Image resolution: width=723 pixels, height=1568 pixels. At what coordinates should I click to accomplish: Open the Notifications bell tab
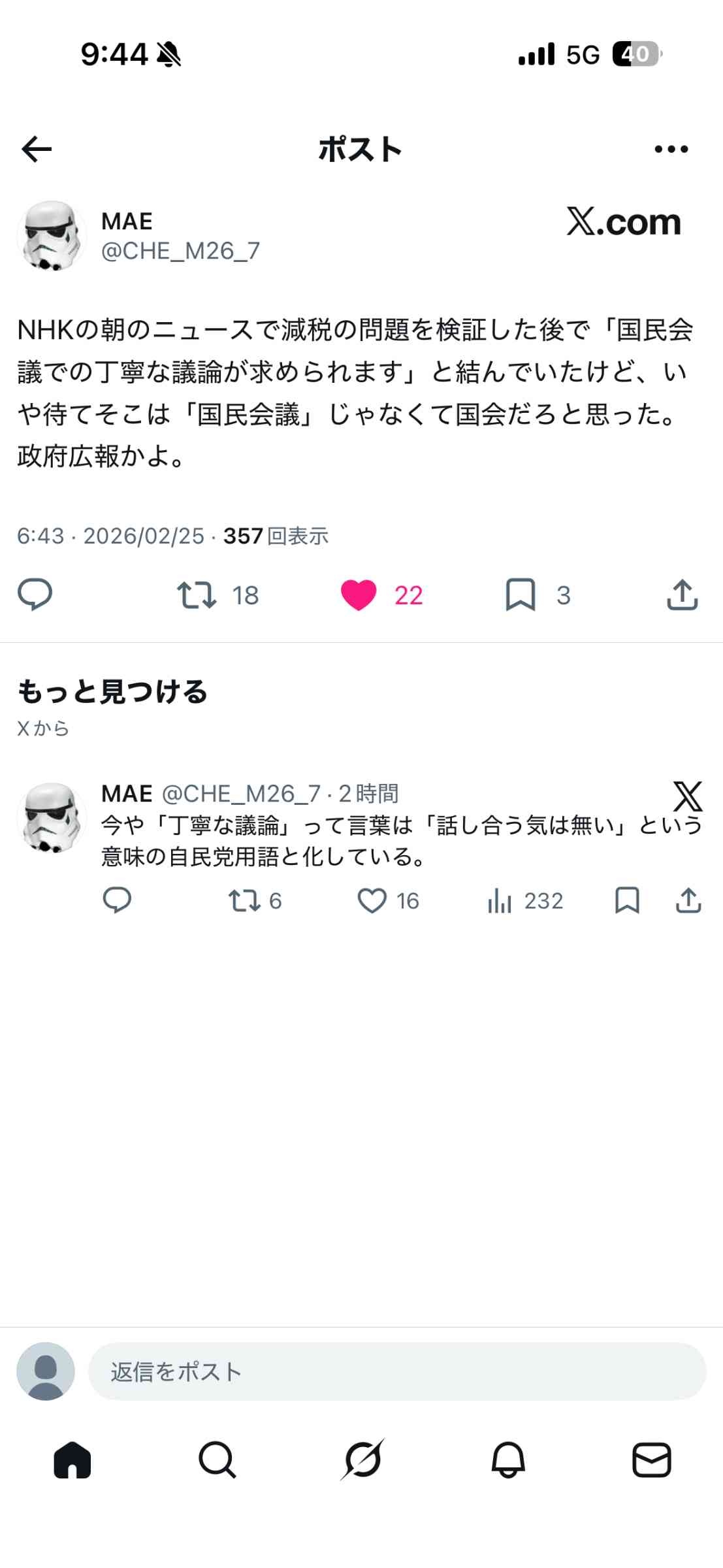click(508, 1459)
